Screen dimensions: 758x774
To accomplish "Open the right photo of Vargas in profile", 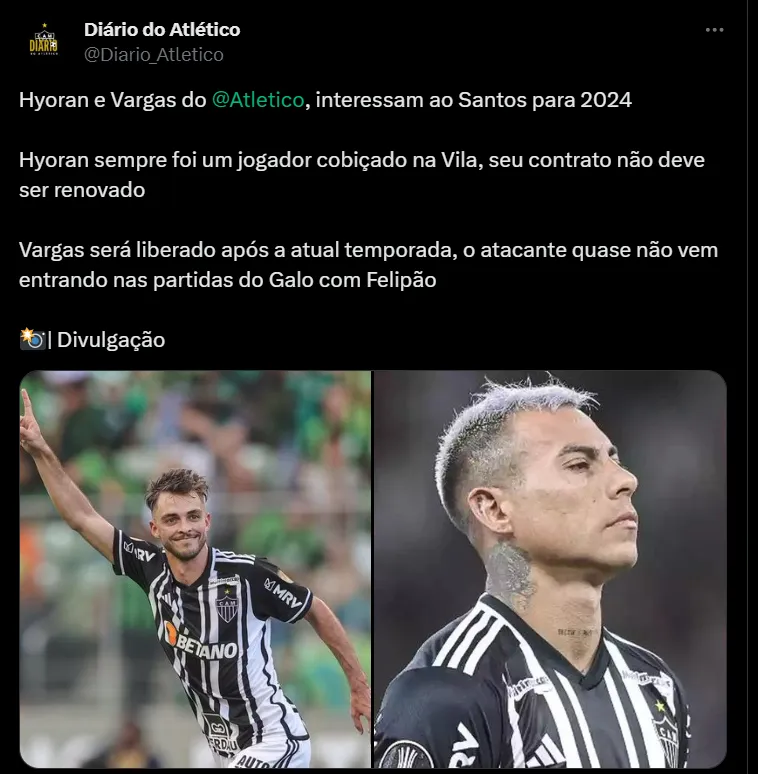I will tap(550, 569).
